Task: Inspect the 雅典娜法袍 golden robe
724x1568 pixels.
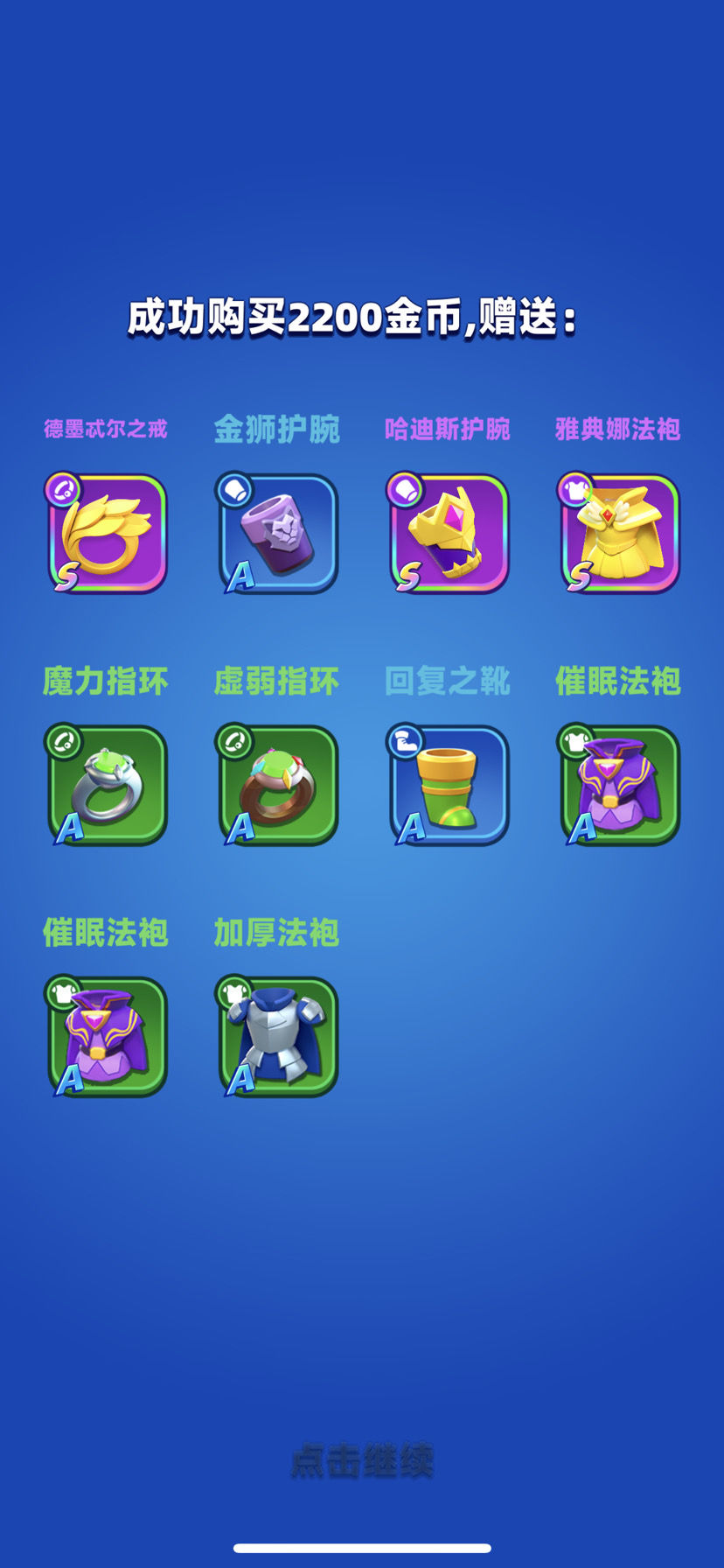Action: (619, 534)
